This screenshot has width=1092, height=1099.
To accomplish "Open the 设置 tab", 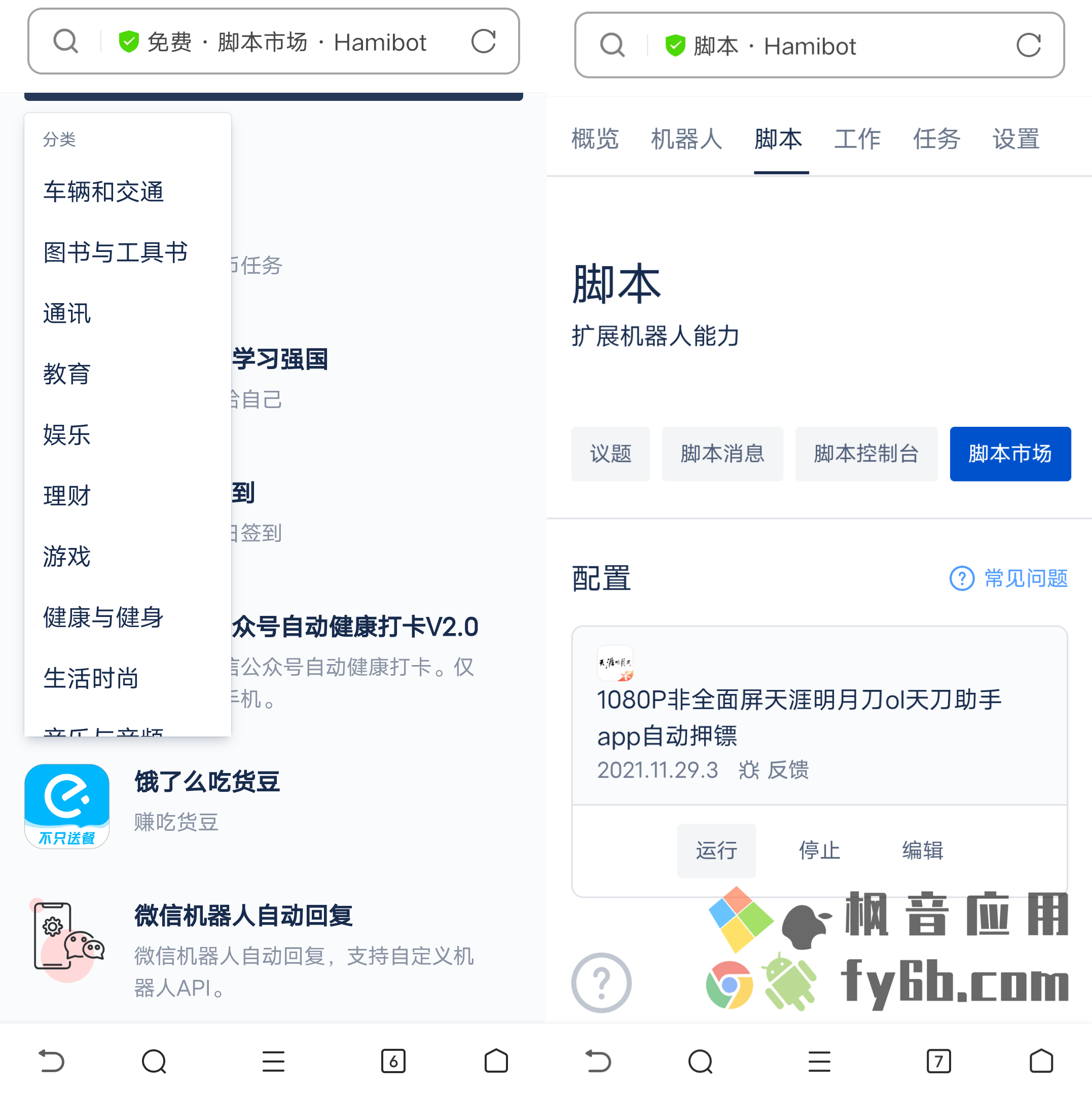I will click(1016, 139).
